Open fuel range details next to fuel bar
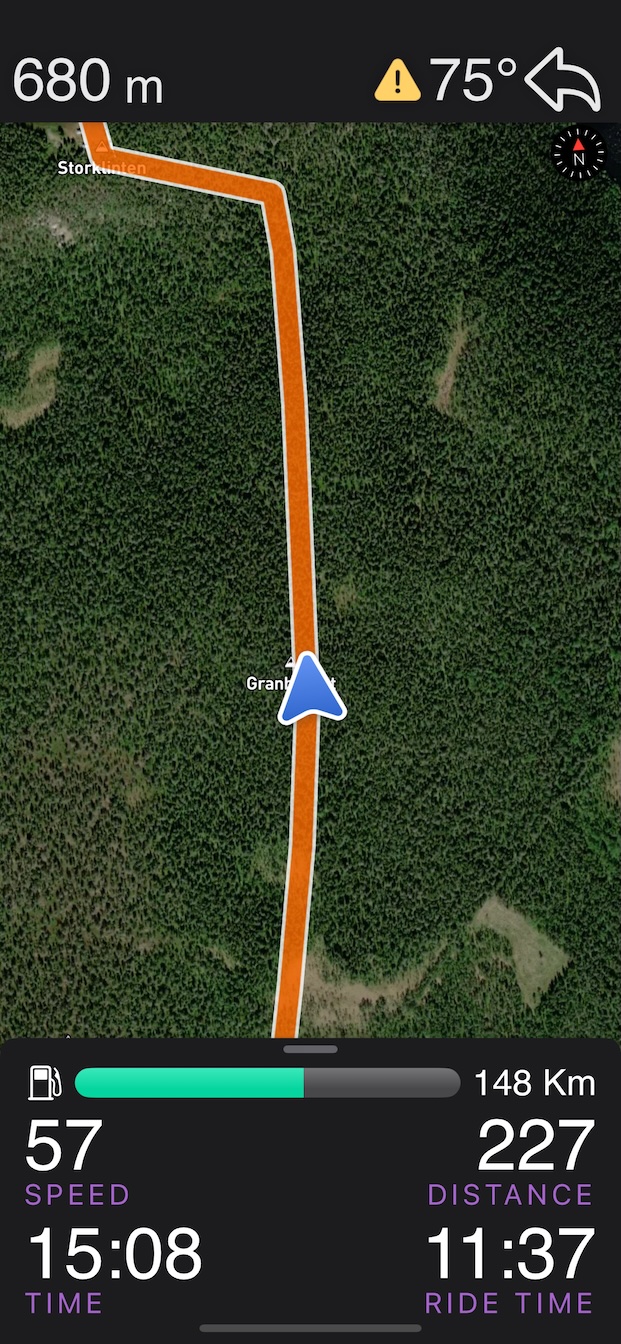621x1344 pixels. click(533, 1083)
